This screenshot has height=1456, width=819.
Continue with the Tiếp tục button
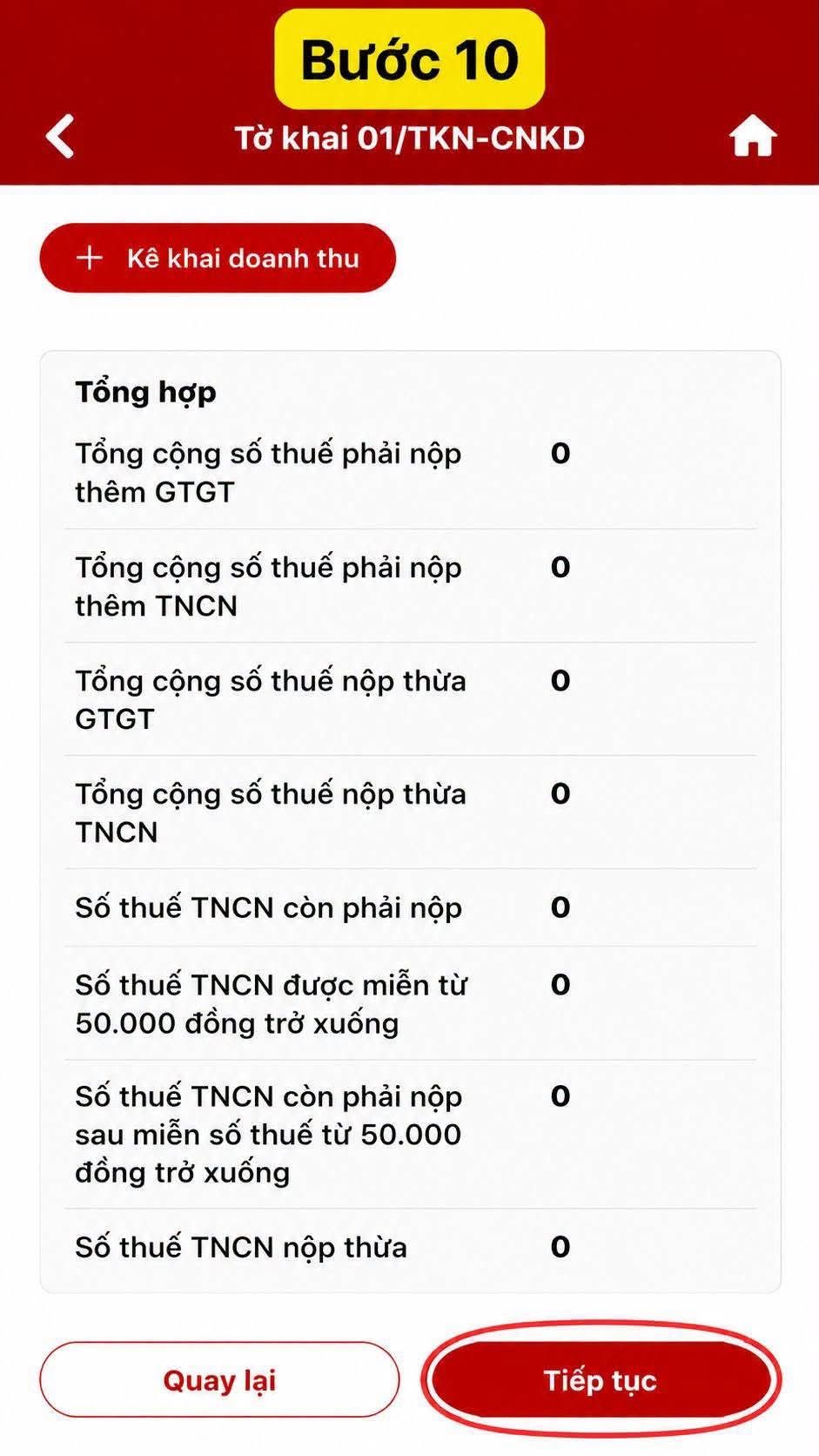601,1380
